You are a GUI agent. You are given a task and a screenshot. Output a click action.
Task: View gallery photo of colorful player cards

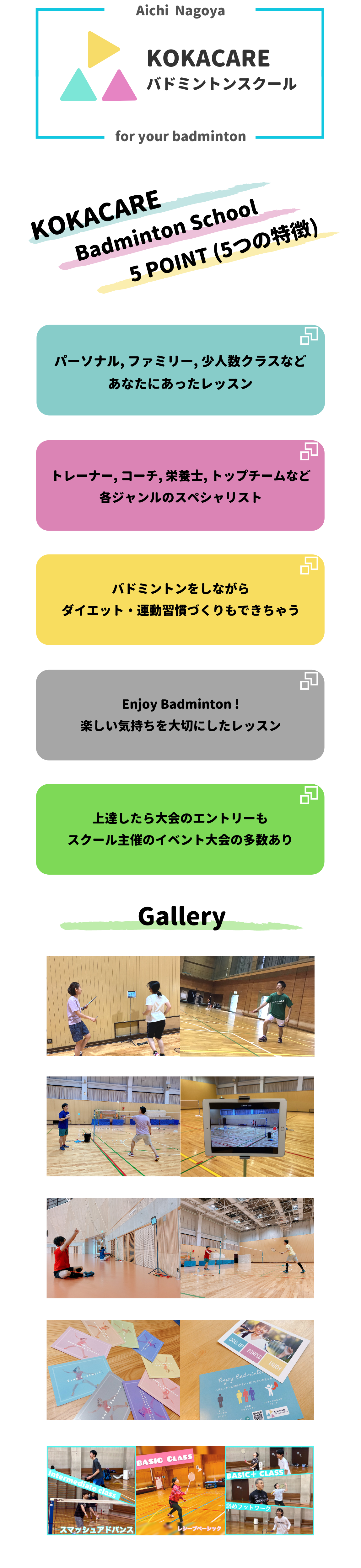113,1369
